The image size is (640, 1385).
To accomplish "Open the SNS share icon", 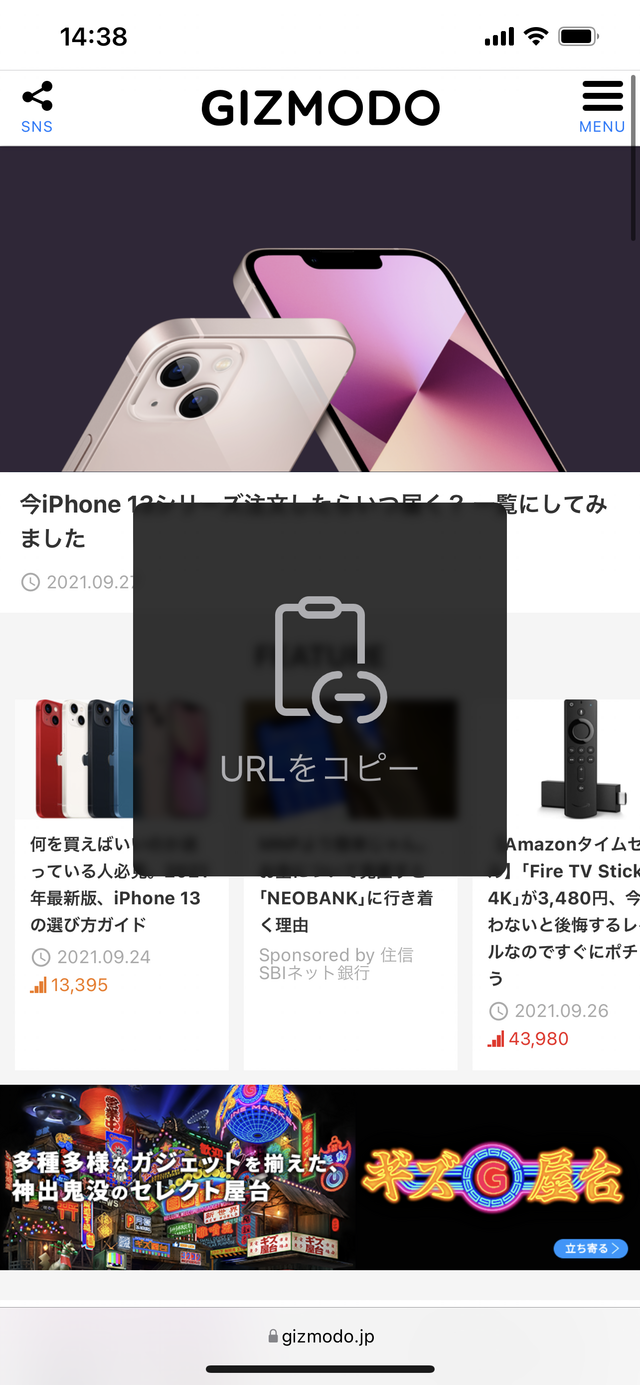I will pos(37,107).
